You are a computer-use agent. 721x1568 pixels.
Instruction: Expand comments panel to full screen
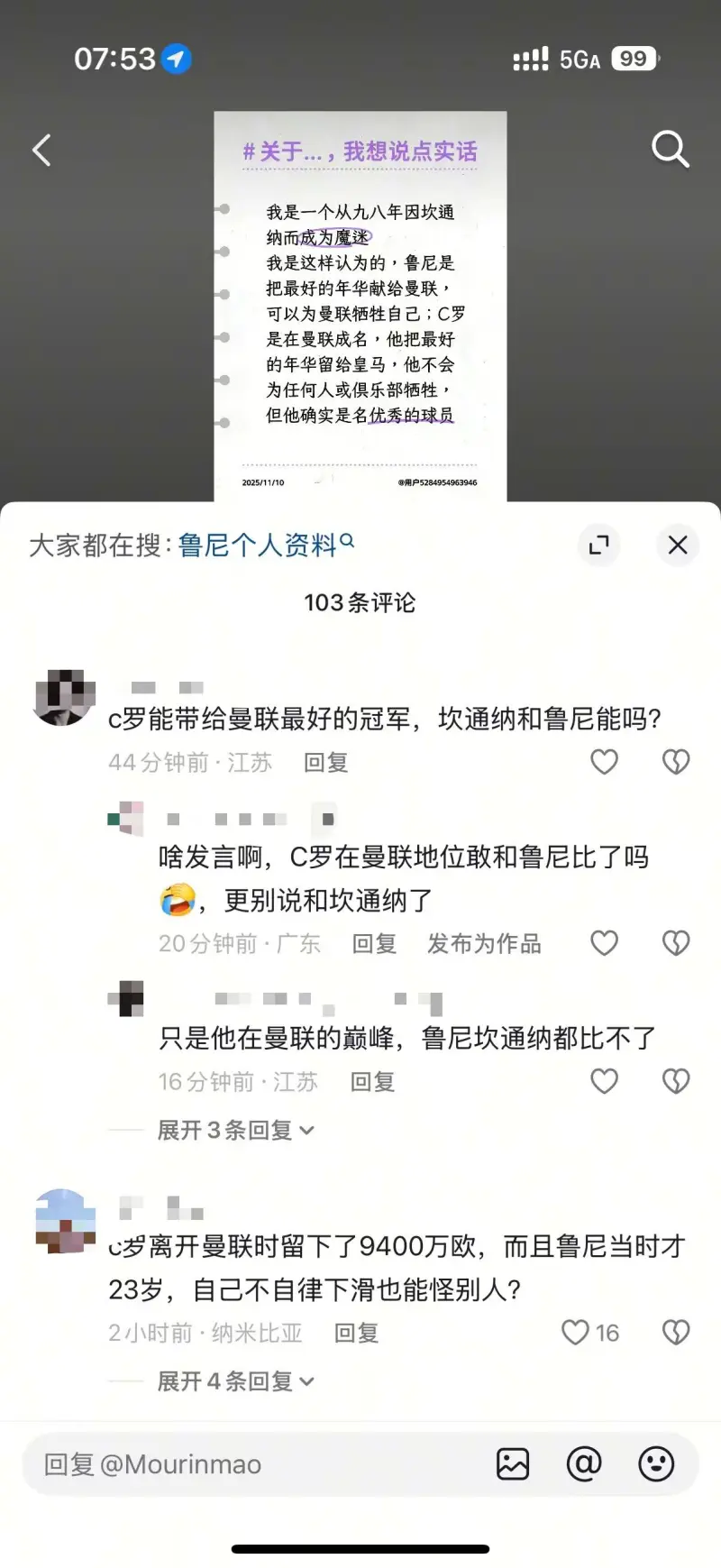pyautogui.click(x=598, y=545)
